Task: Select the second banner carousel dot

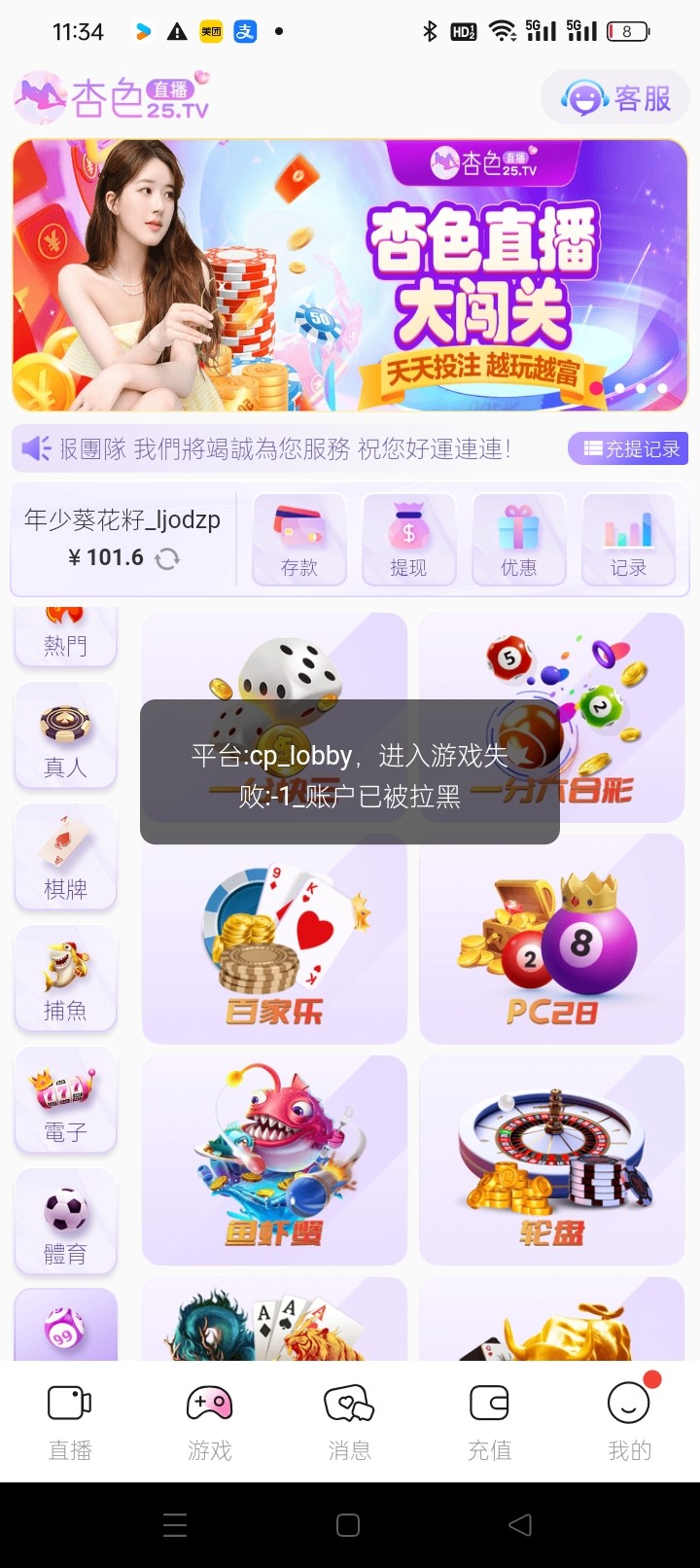Action: point(617,387)
